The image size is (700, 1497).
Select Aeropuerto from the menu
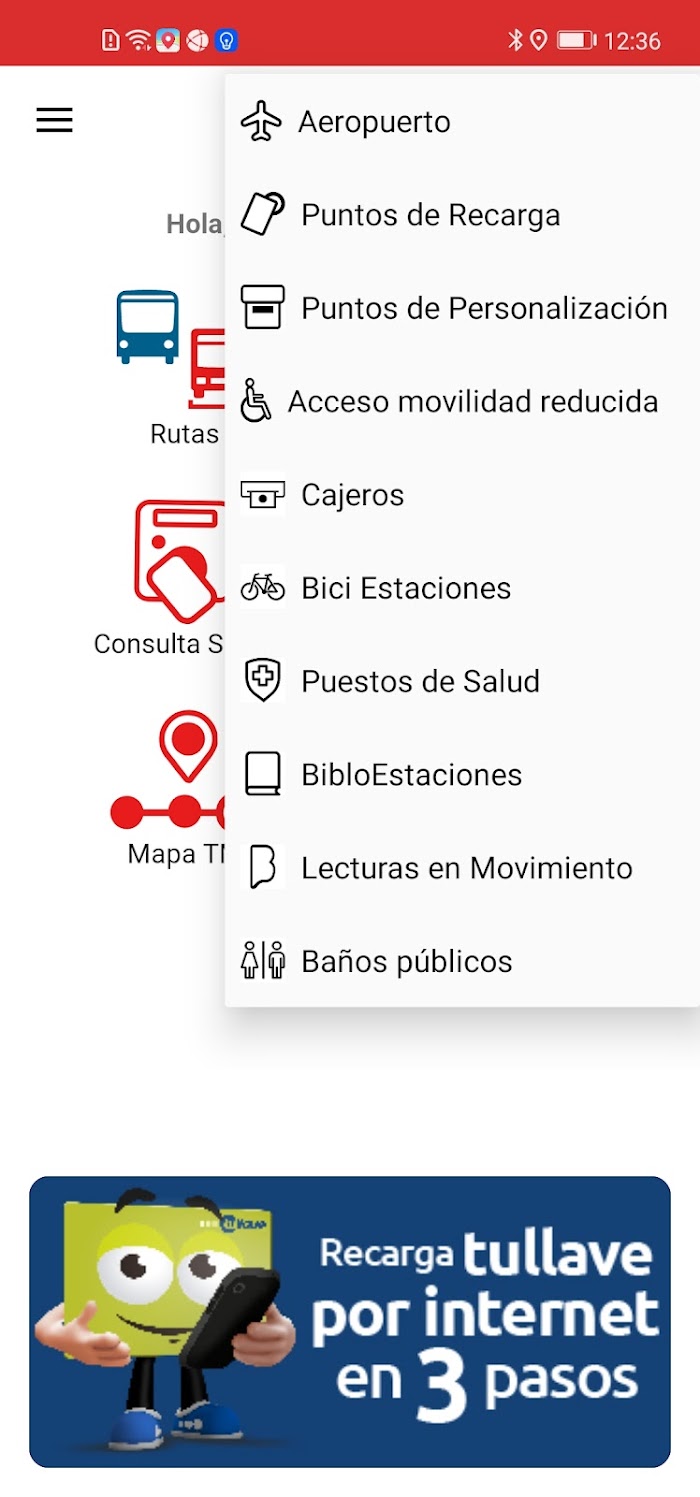click(462, 121)
